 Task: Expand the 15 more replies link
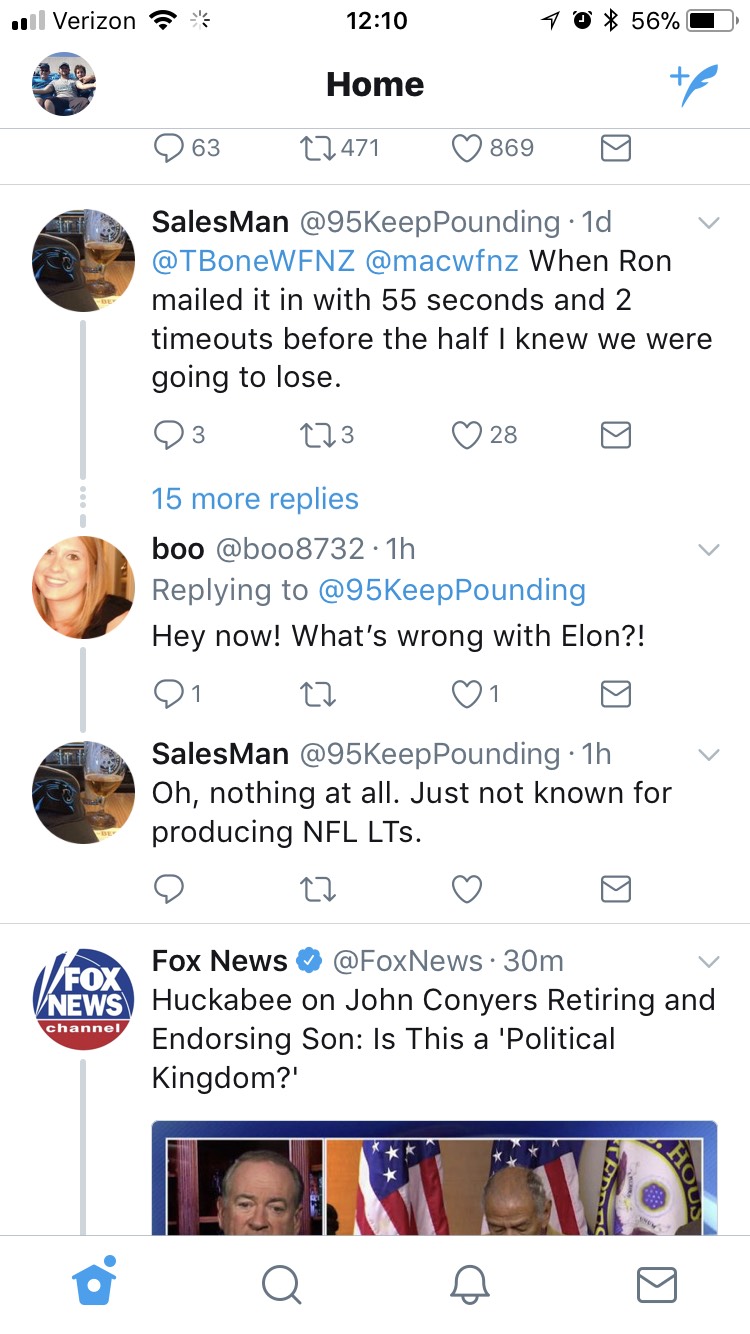(x=255, y=499)
